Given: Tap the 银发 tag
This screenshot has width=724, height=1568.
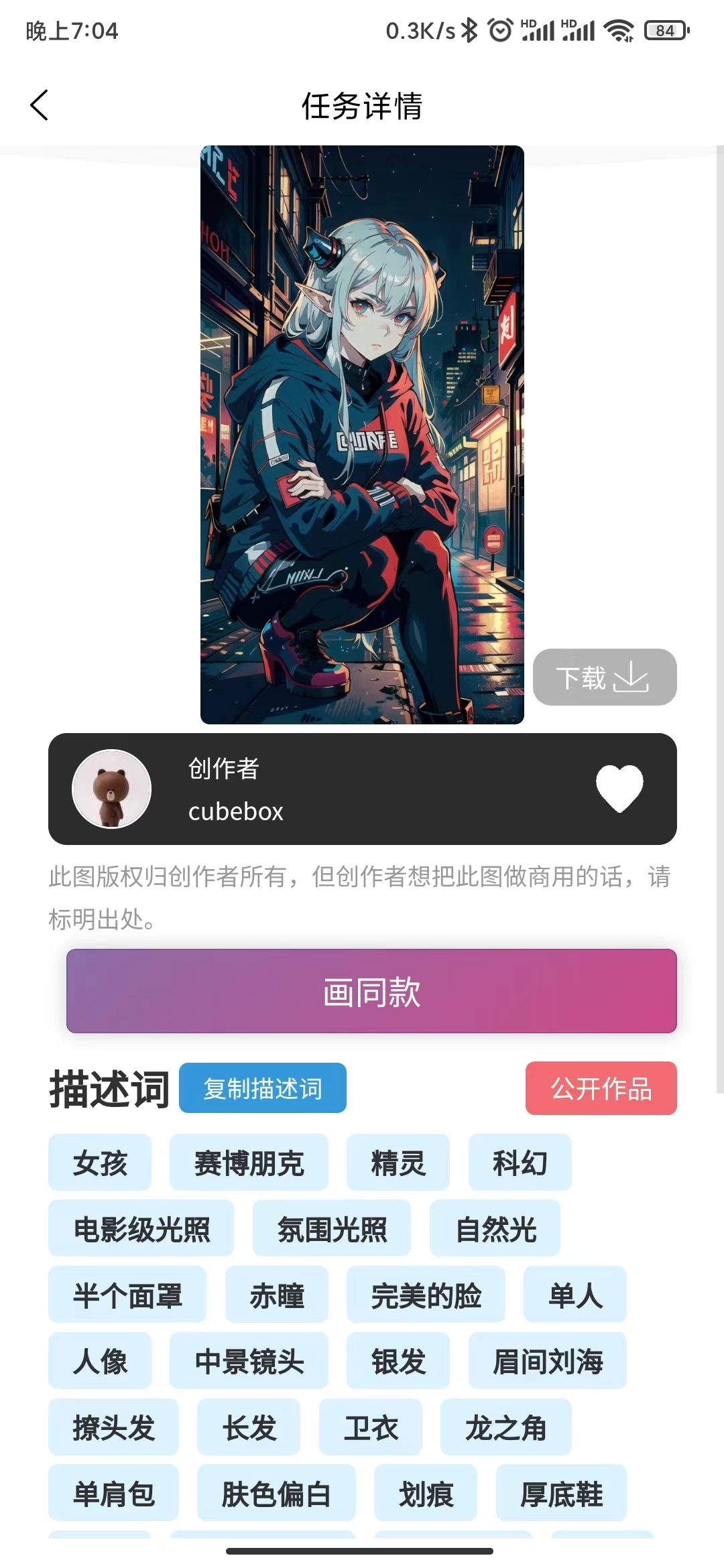Looking at the screenshot, I should (x=398, y=1361).
